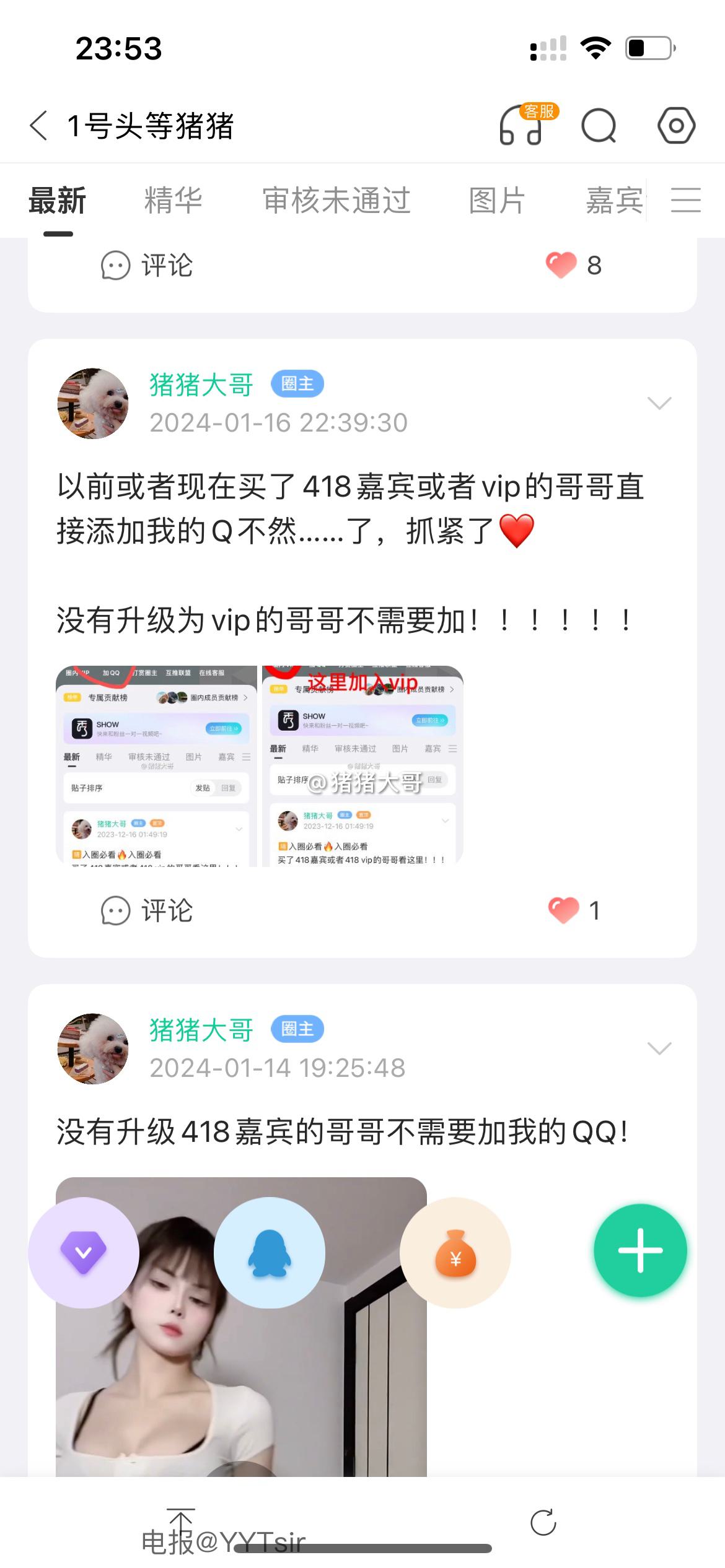Create a new post with plus button
The width and height of the screenshot is (725, 1568).
click(x=640, y=1251)
